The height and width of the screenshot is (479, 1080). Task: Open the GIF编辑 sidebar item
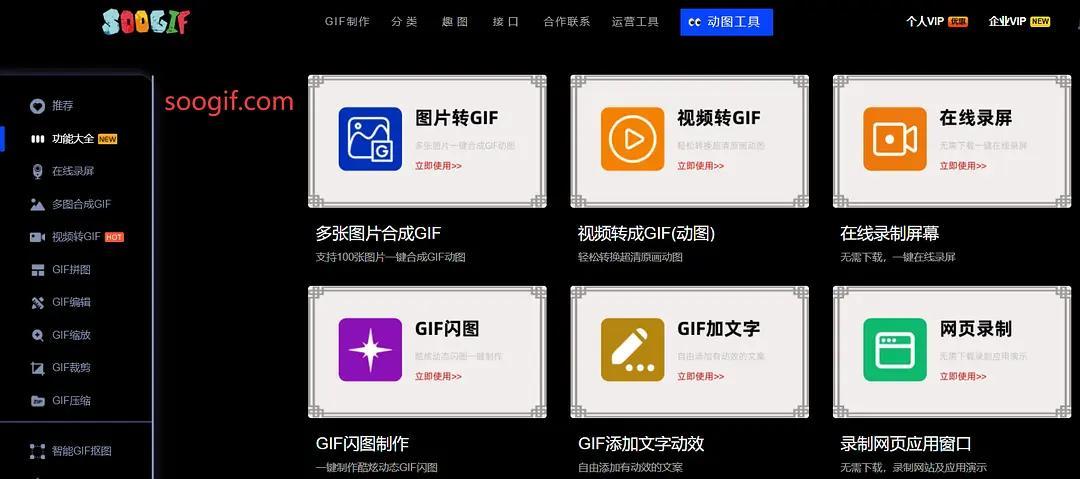[x=71, y=302]
